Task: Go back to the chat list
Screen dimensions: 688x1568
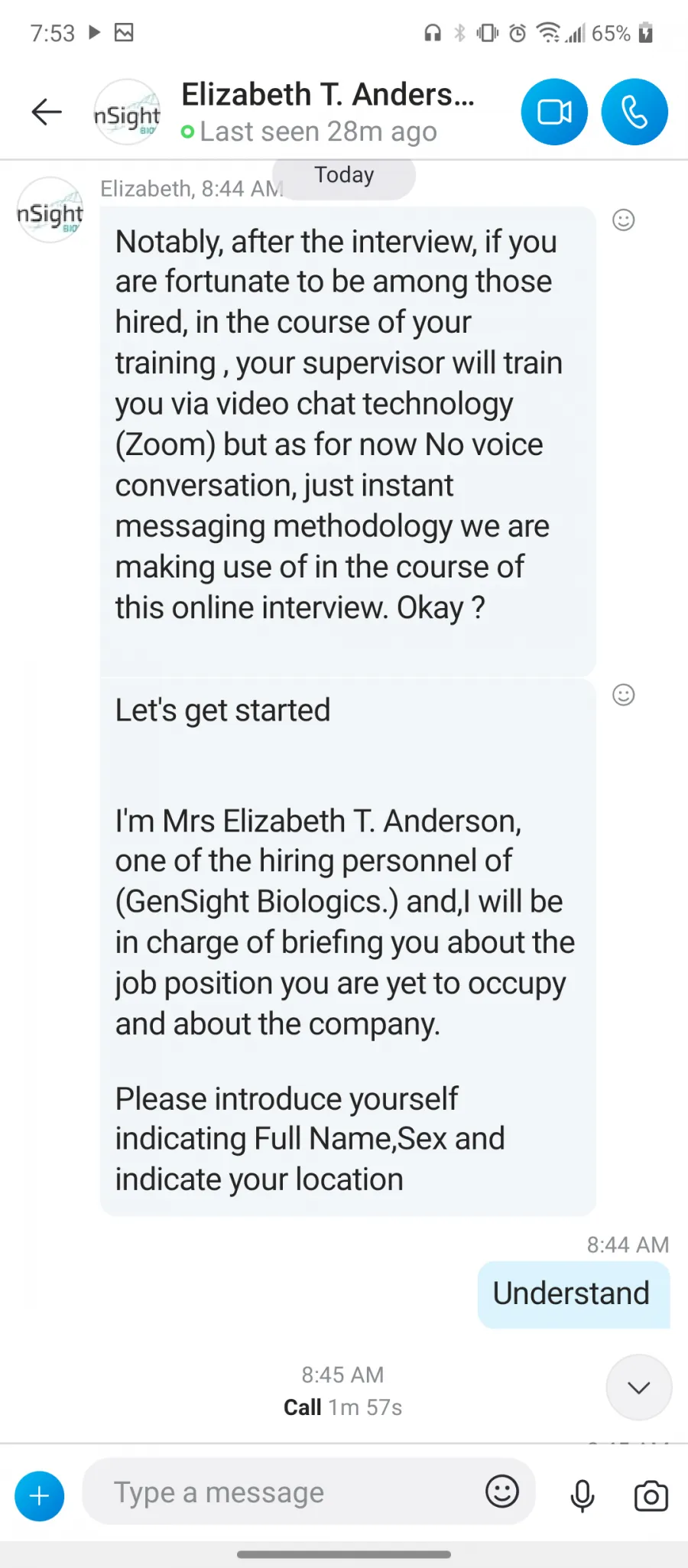Action: click(47, 112)
